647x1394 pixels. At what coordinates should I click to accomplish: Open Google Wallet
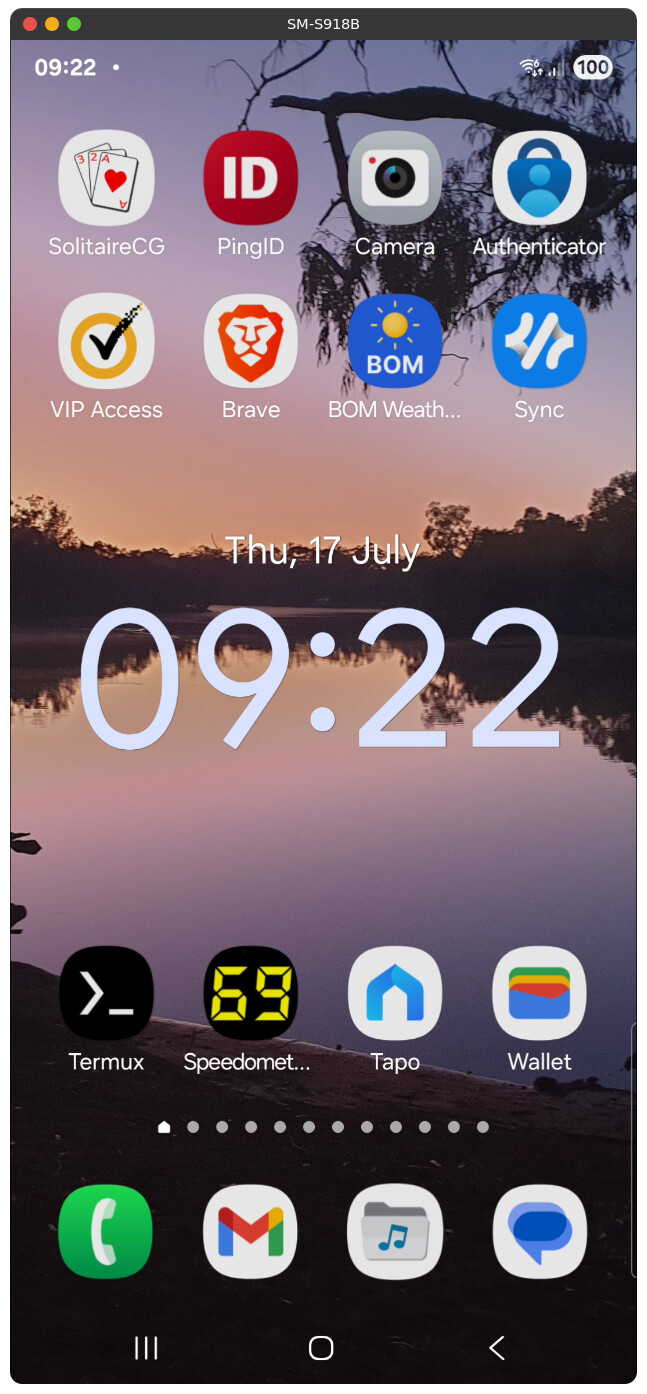coord(539,993)
